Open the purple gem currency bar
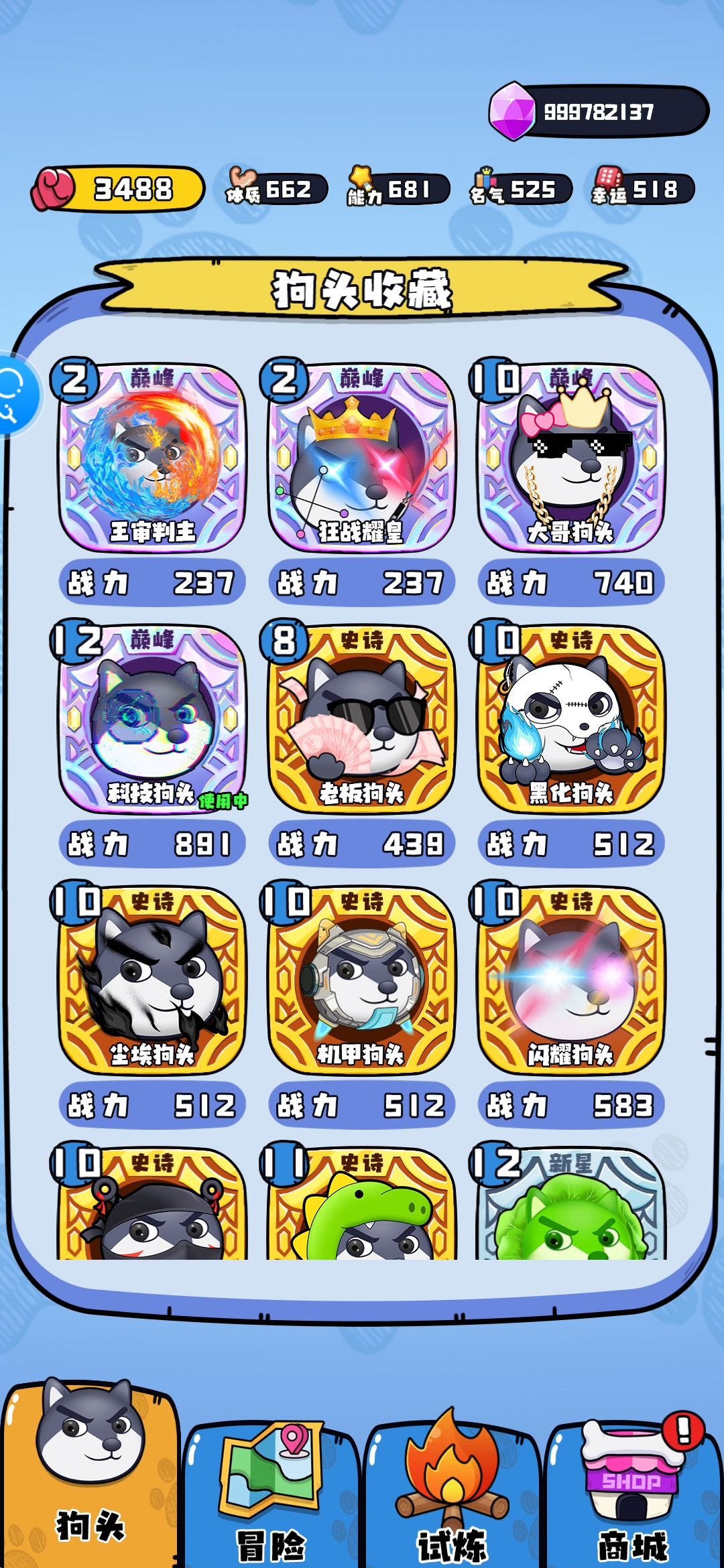 coord(598,111)
